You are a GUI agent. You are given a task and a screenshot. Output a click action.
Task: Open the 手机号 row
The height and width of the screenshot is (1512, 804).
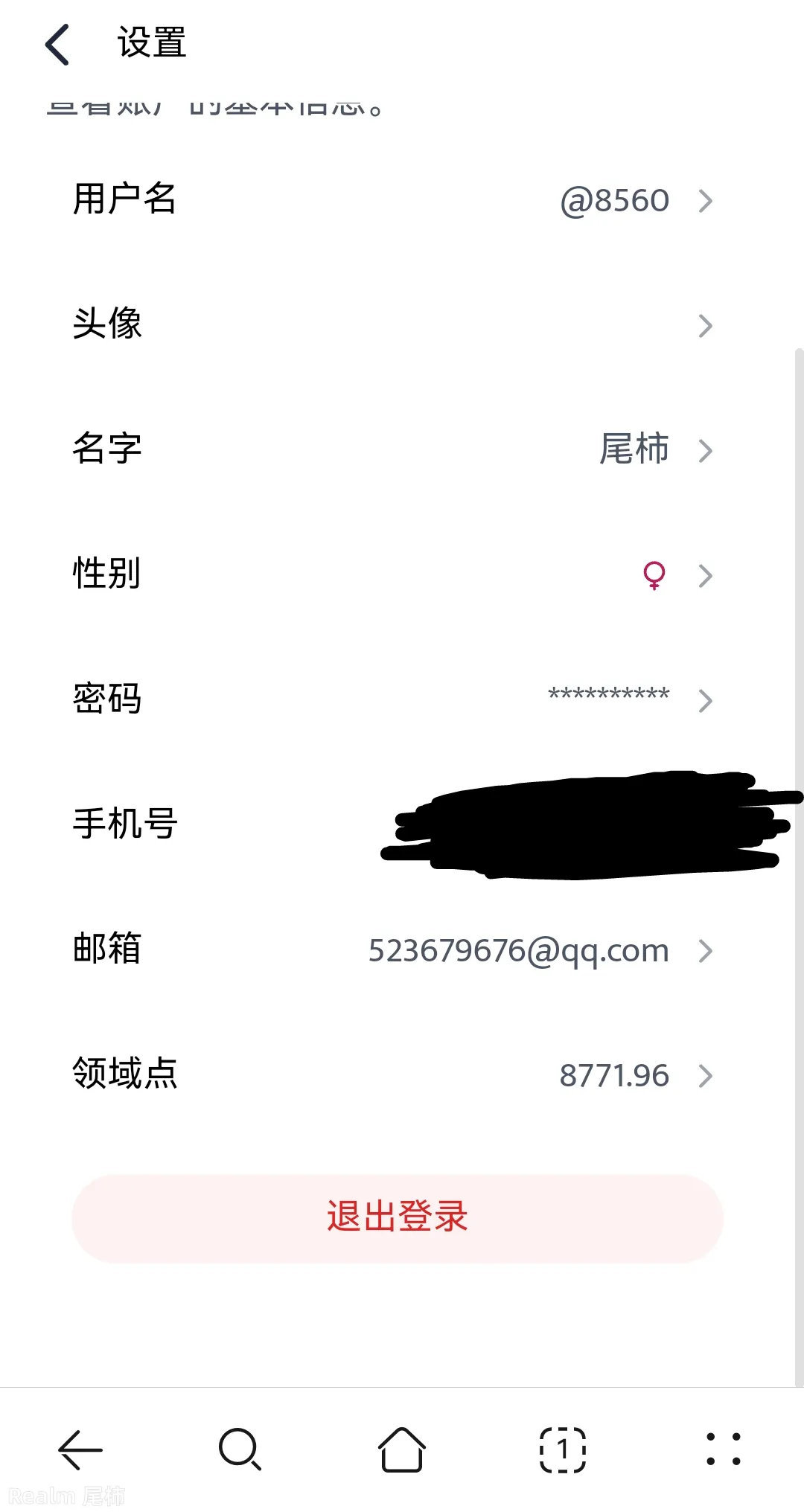pos(223,824)
